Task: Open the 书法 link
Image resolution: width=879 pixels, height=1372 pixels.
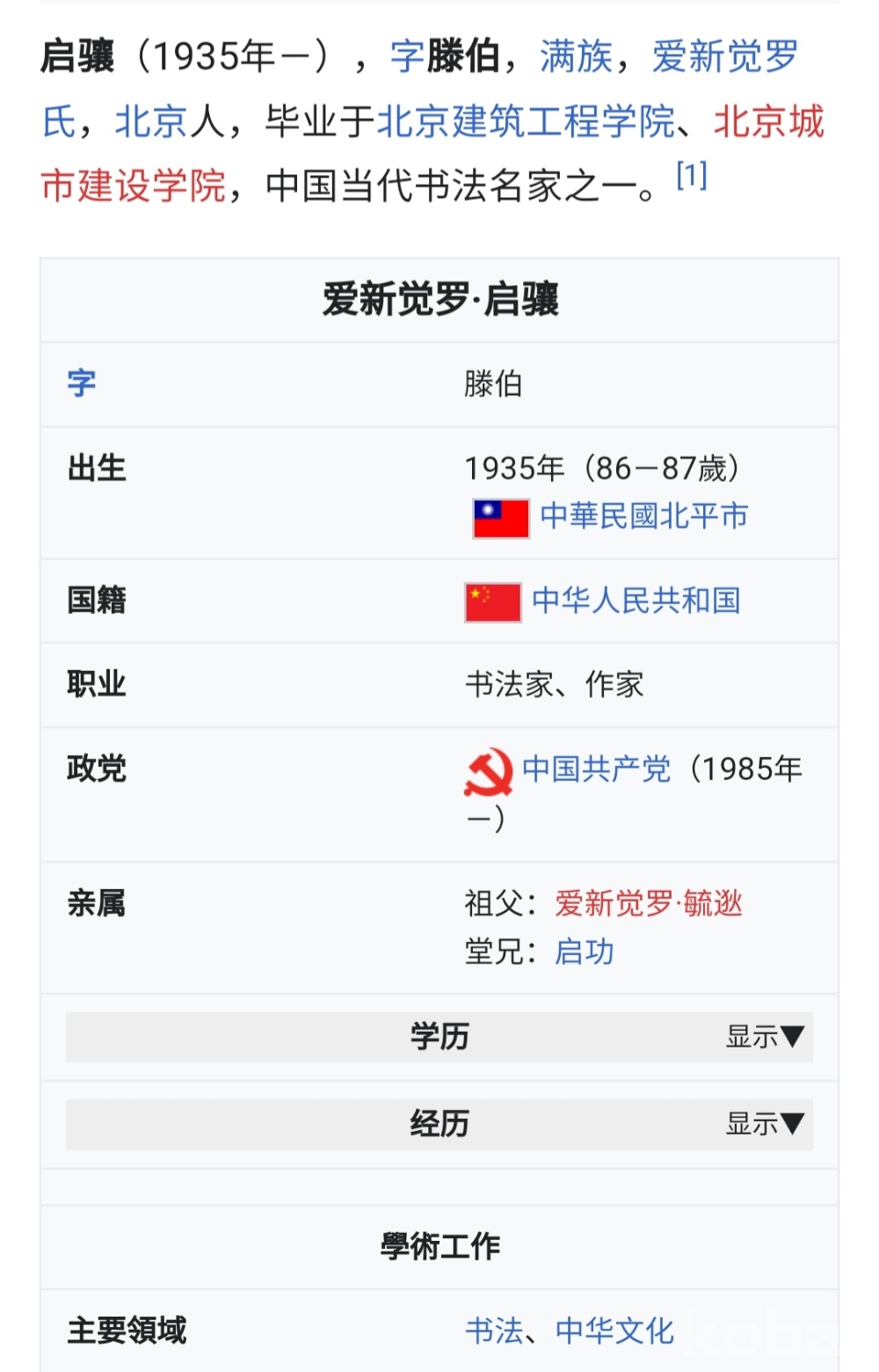Action: click(494, 1331)
